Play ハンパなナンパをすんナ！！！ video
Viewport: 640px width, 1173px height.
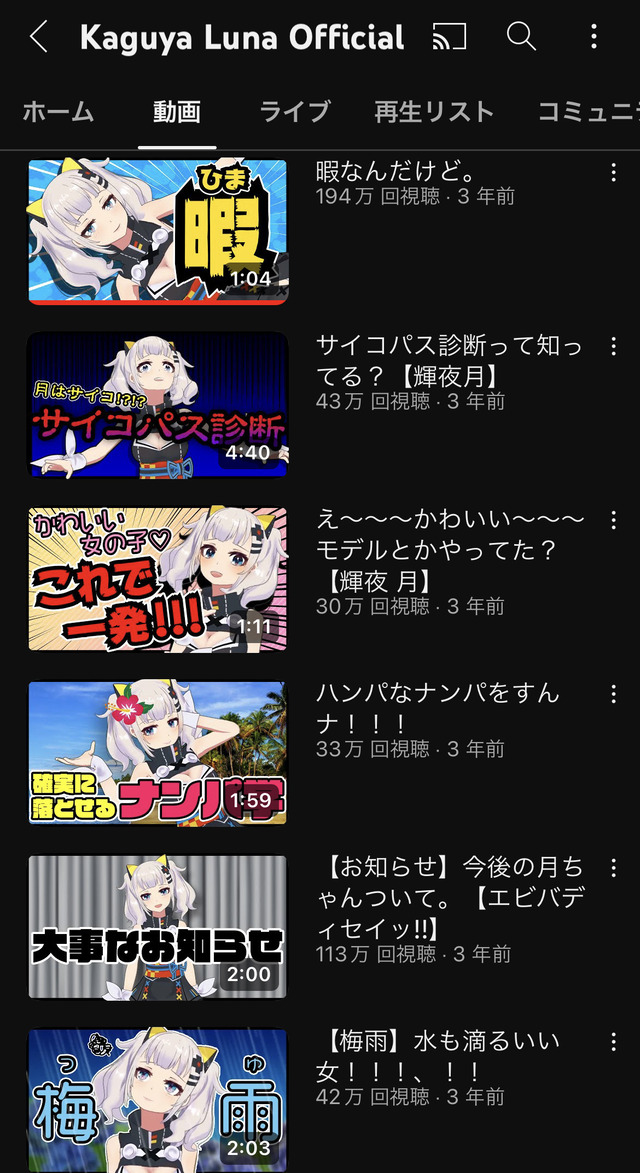click(x=157, y=752)
